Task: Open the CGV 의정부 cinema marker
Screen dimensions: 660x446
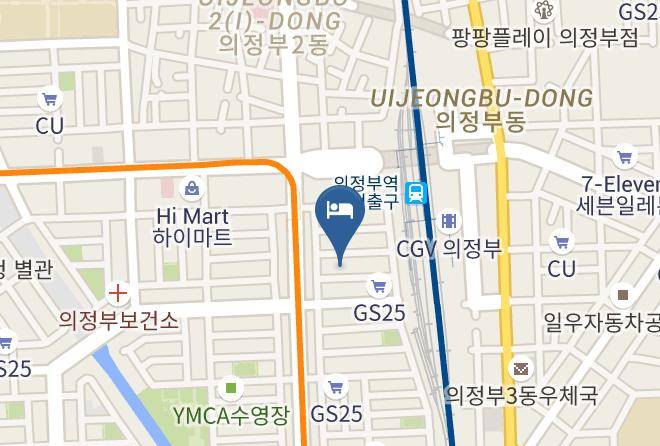Action: pos(451,220)
